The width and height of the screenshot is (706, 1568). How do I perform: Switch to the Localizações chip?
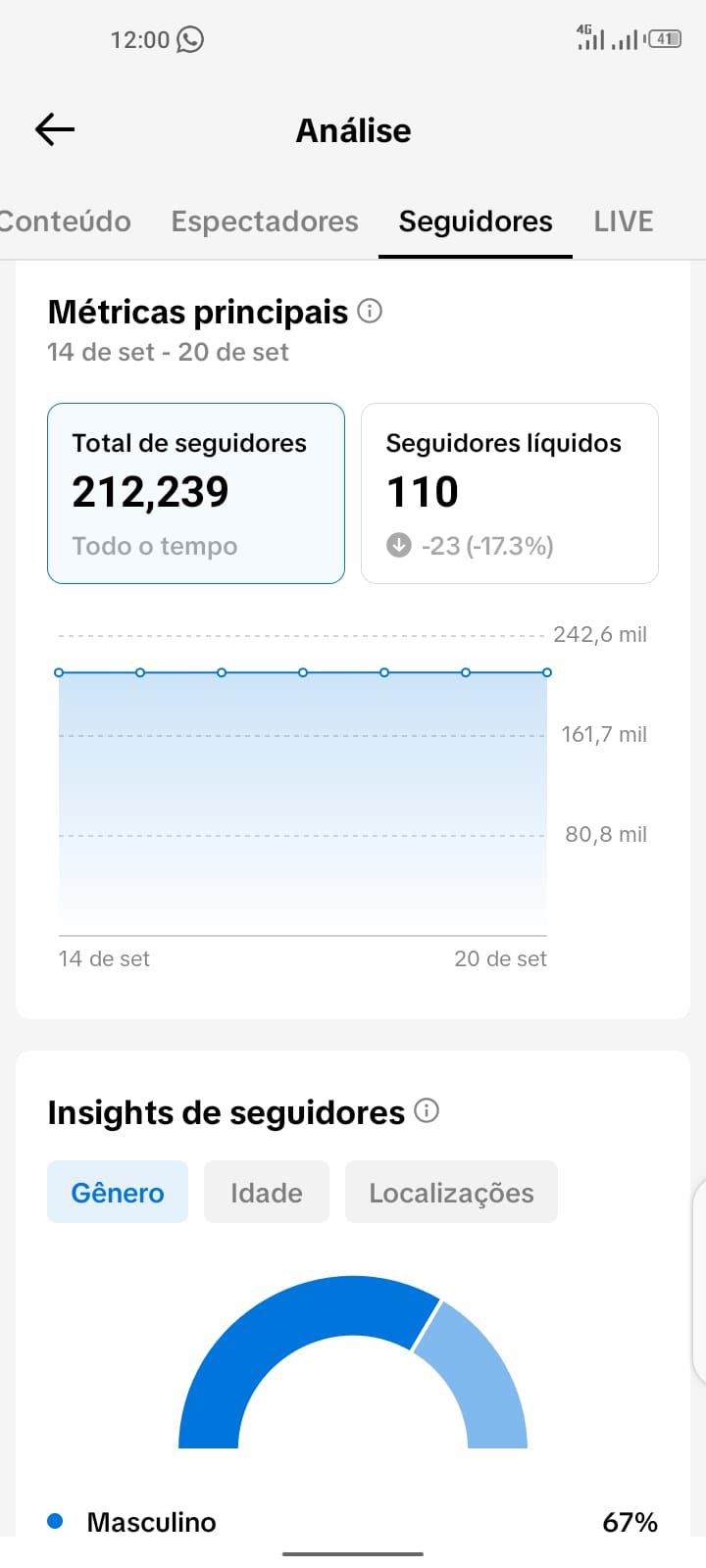tap(451, 1192)
